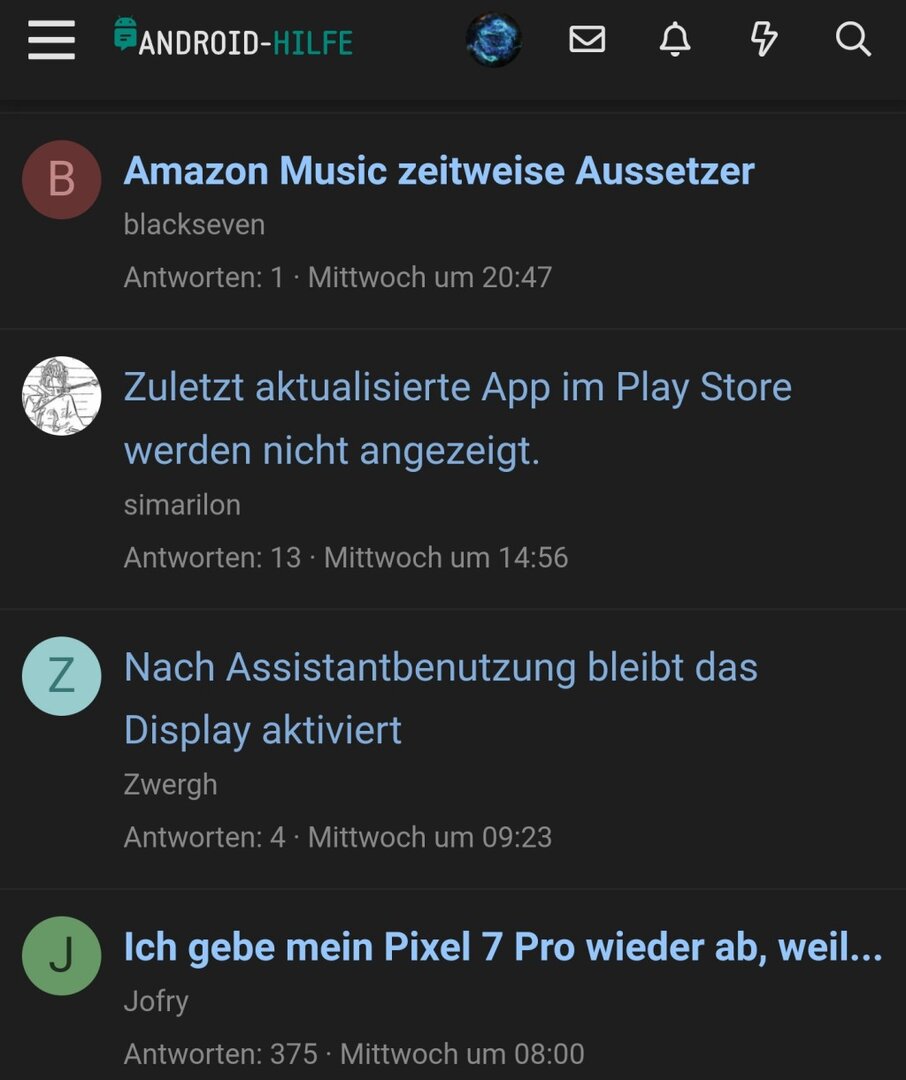
Task: Open the forum search
Action: click(853, 40)
